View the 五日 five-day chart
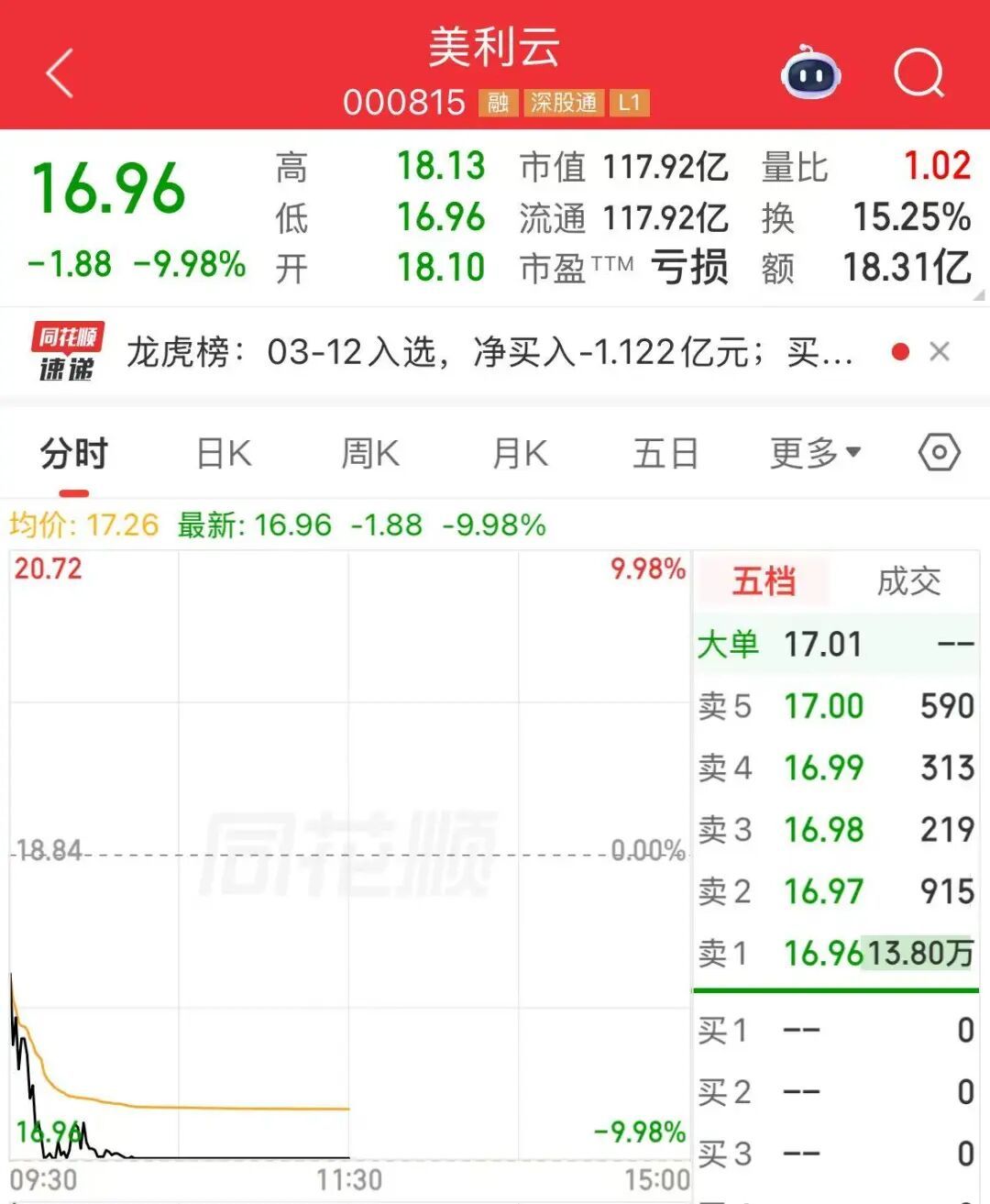 point(665,454)
